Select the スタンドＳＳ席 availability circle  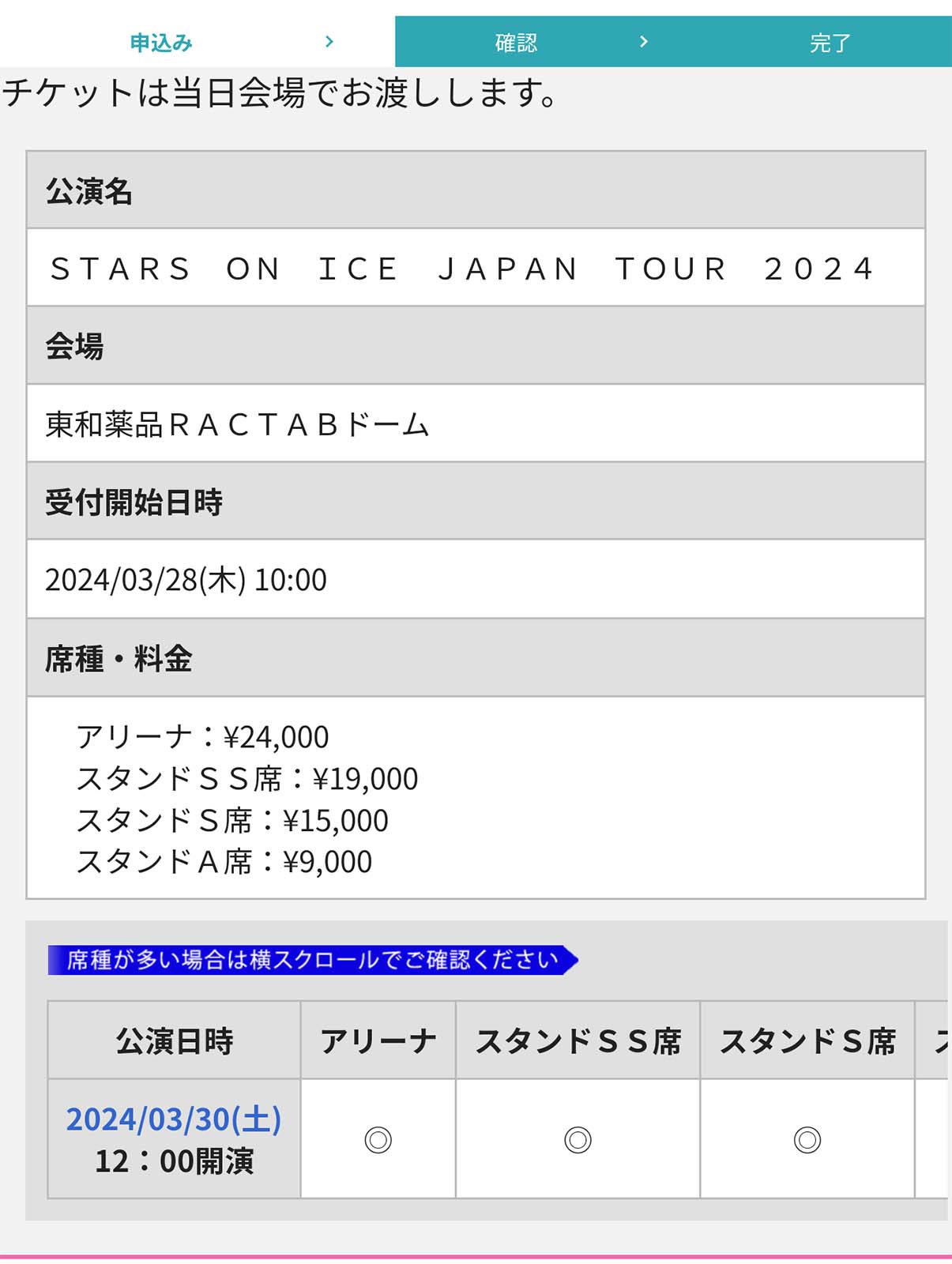click(578, 1139)
